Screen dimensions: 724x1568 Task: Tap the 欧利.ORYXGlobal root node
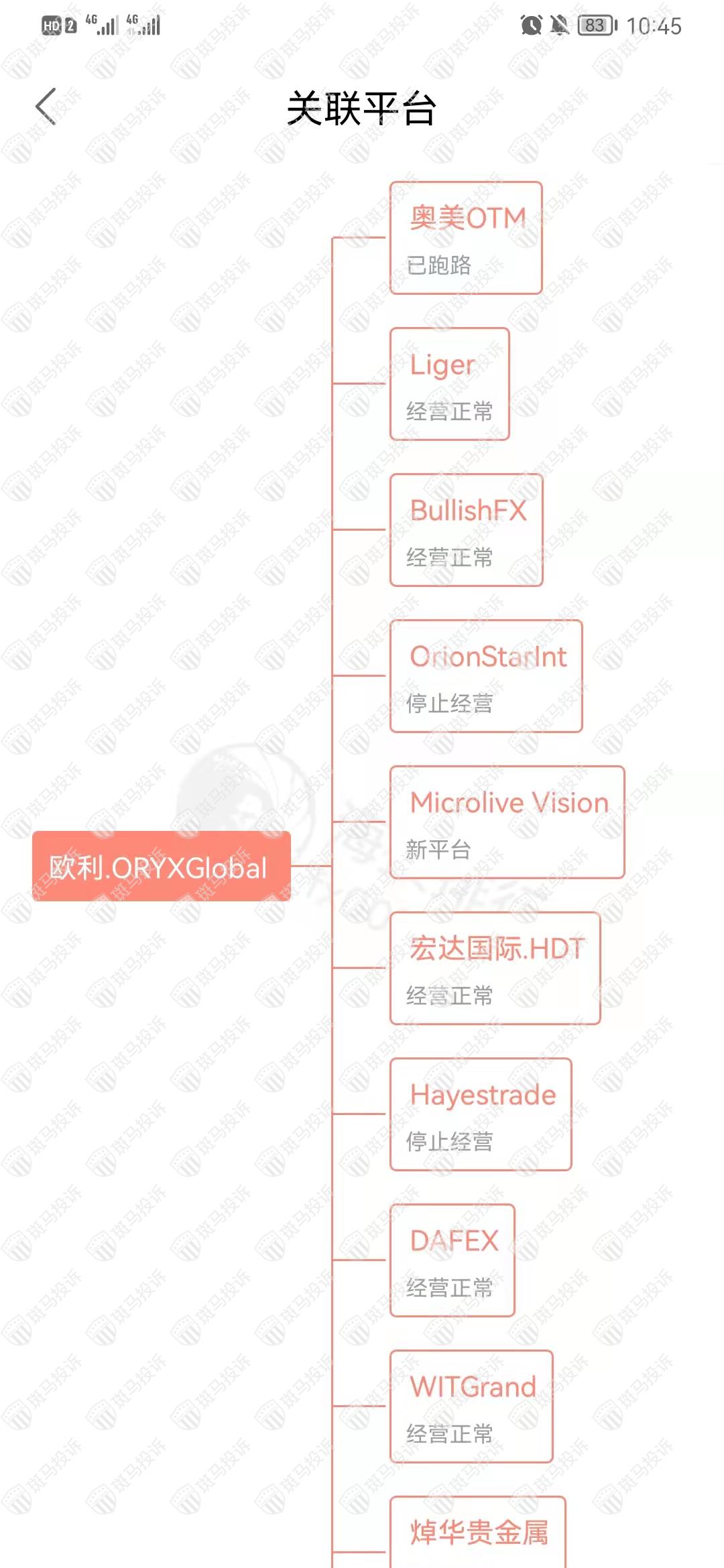[162, 866]
